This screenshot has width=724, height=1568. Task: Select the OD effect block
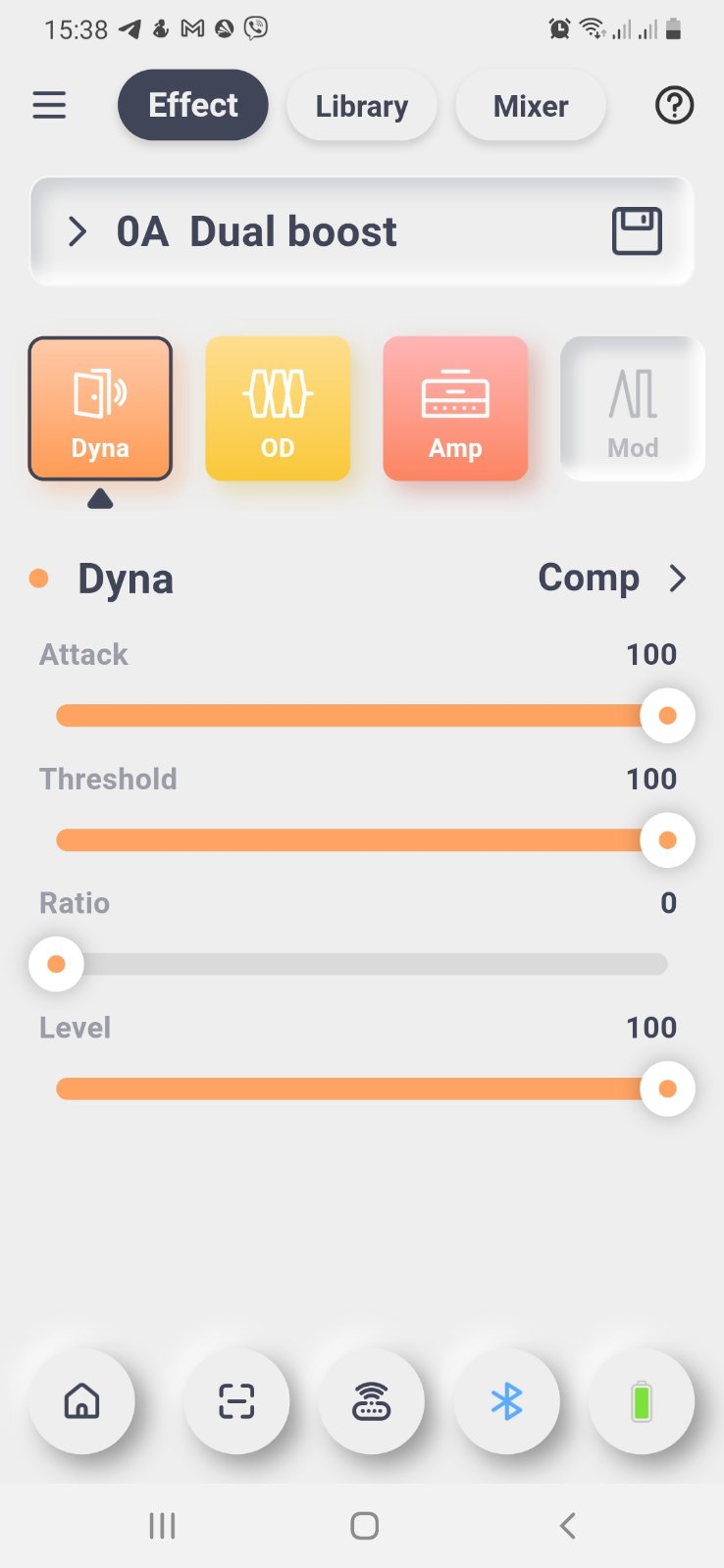coord(278,409)
